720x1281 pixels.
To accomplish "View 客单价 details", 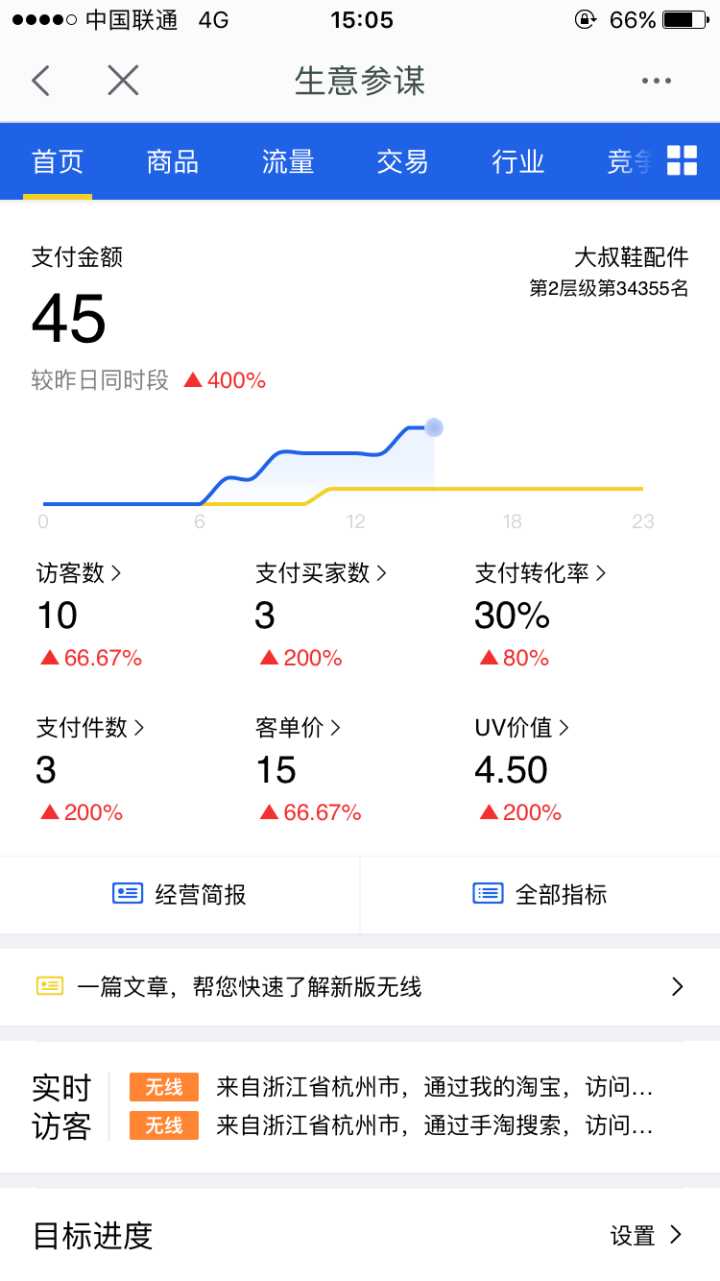I will [299, 728].
